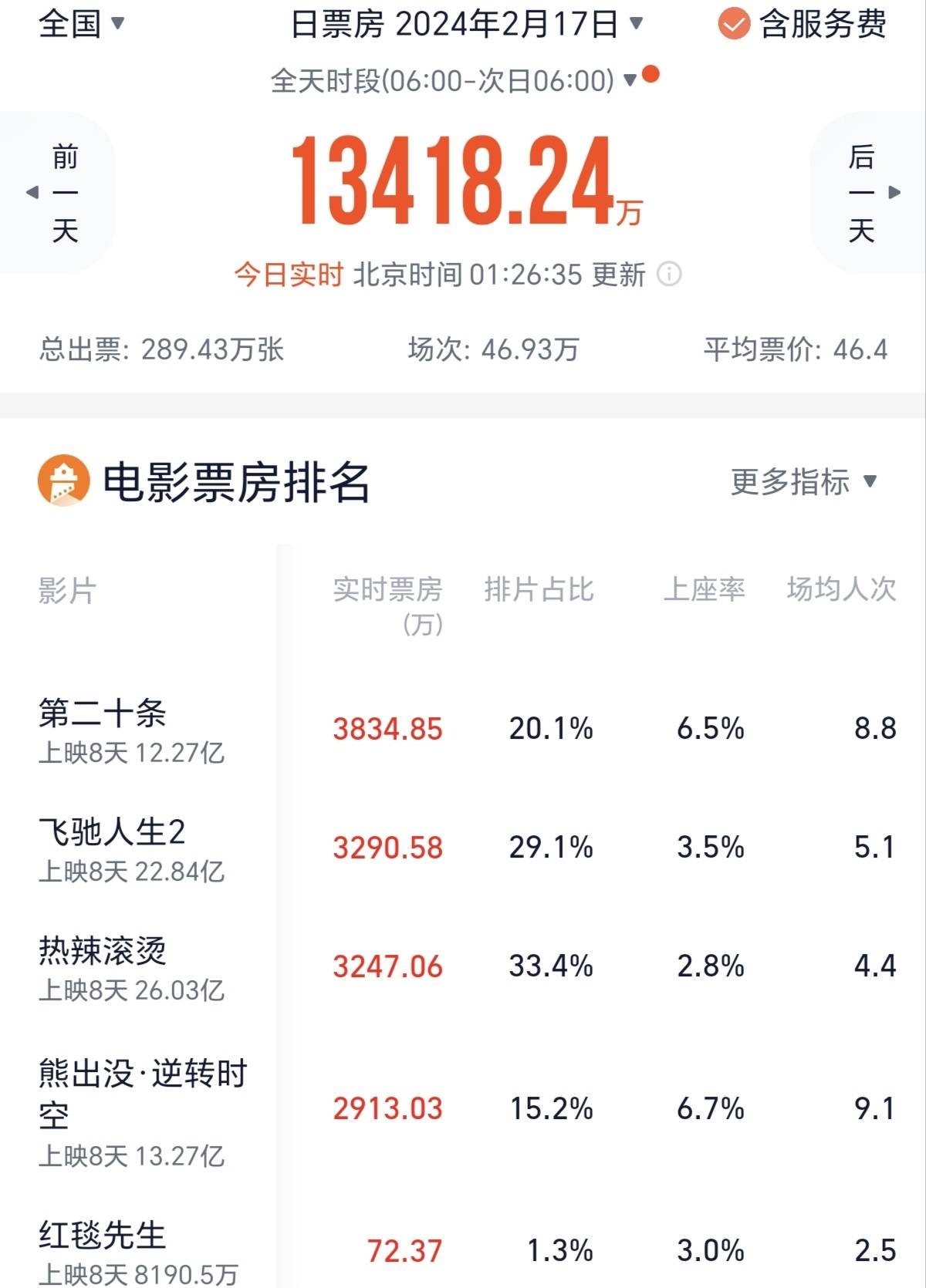Open the 全国 region dropdown

pos(80,24)
